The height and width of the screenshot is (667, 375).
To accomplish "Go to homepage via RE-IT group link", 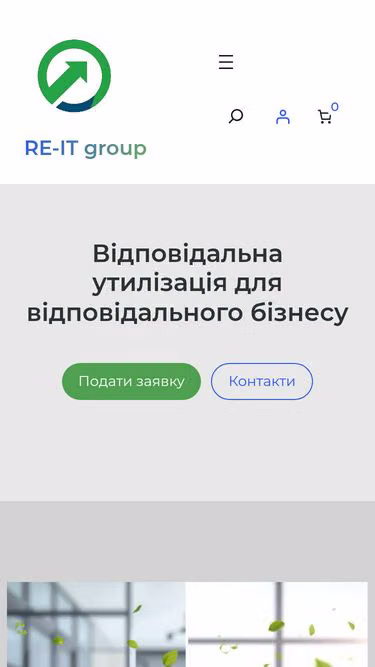I will click(x=85, y=148).
